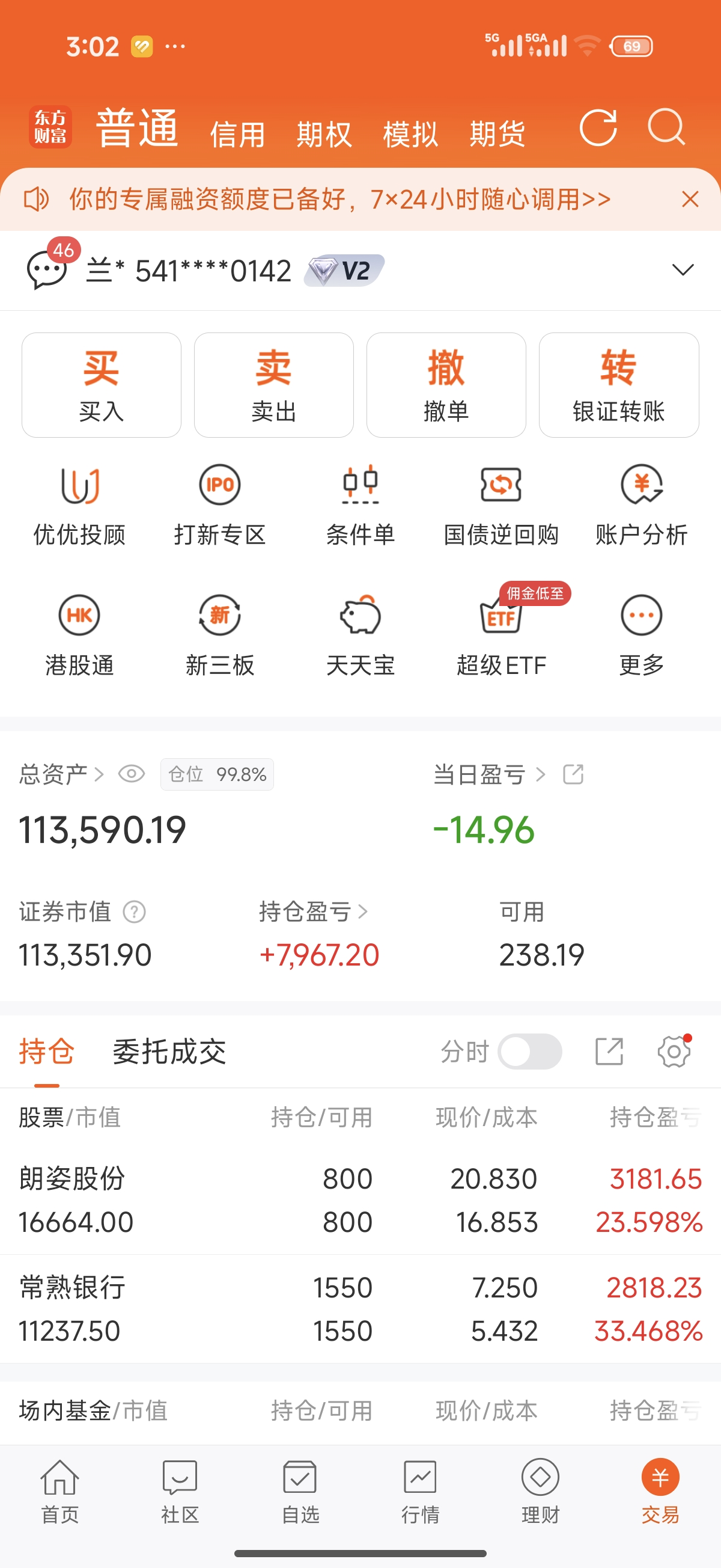
Task: Open 撤单 to cancel orders
Action: click(446, 385)
